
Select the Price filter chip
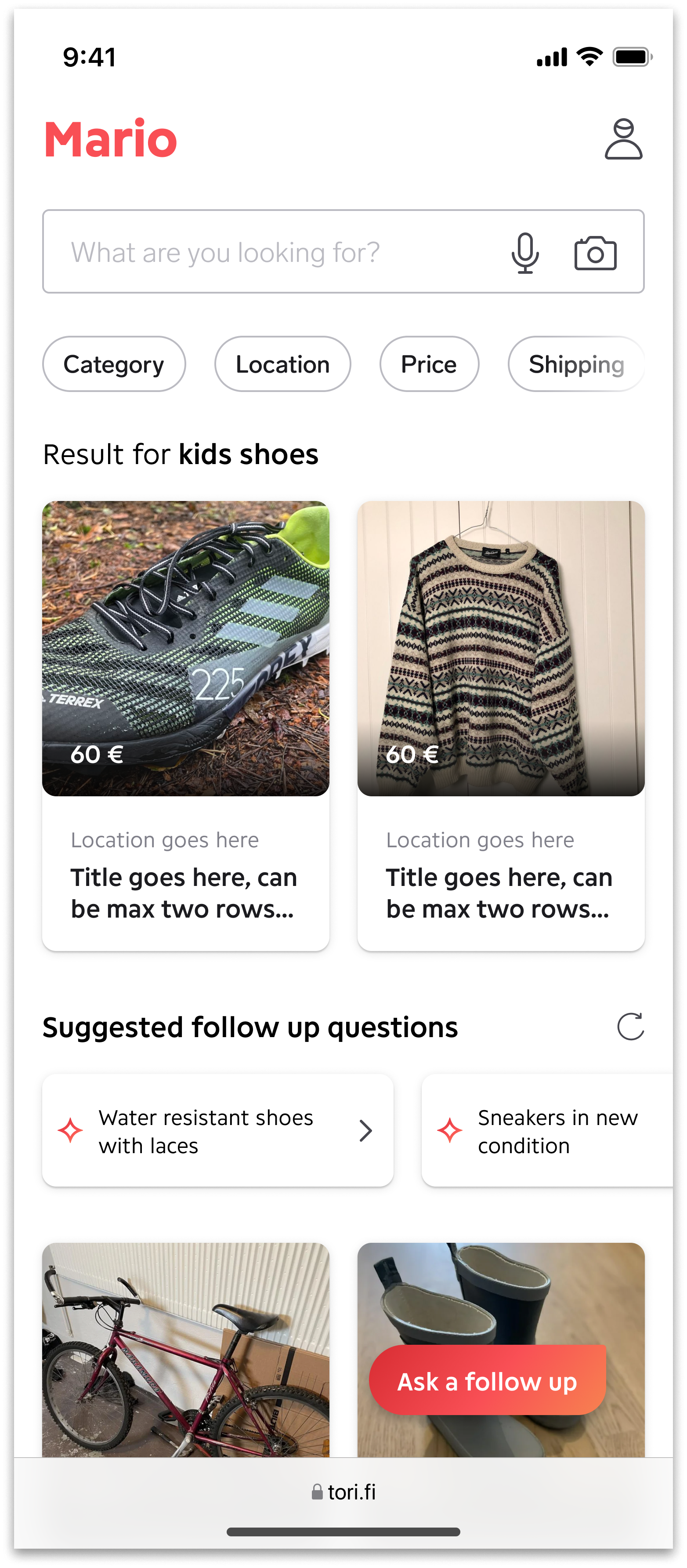tap(429, 364)
